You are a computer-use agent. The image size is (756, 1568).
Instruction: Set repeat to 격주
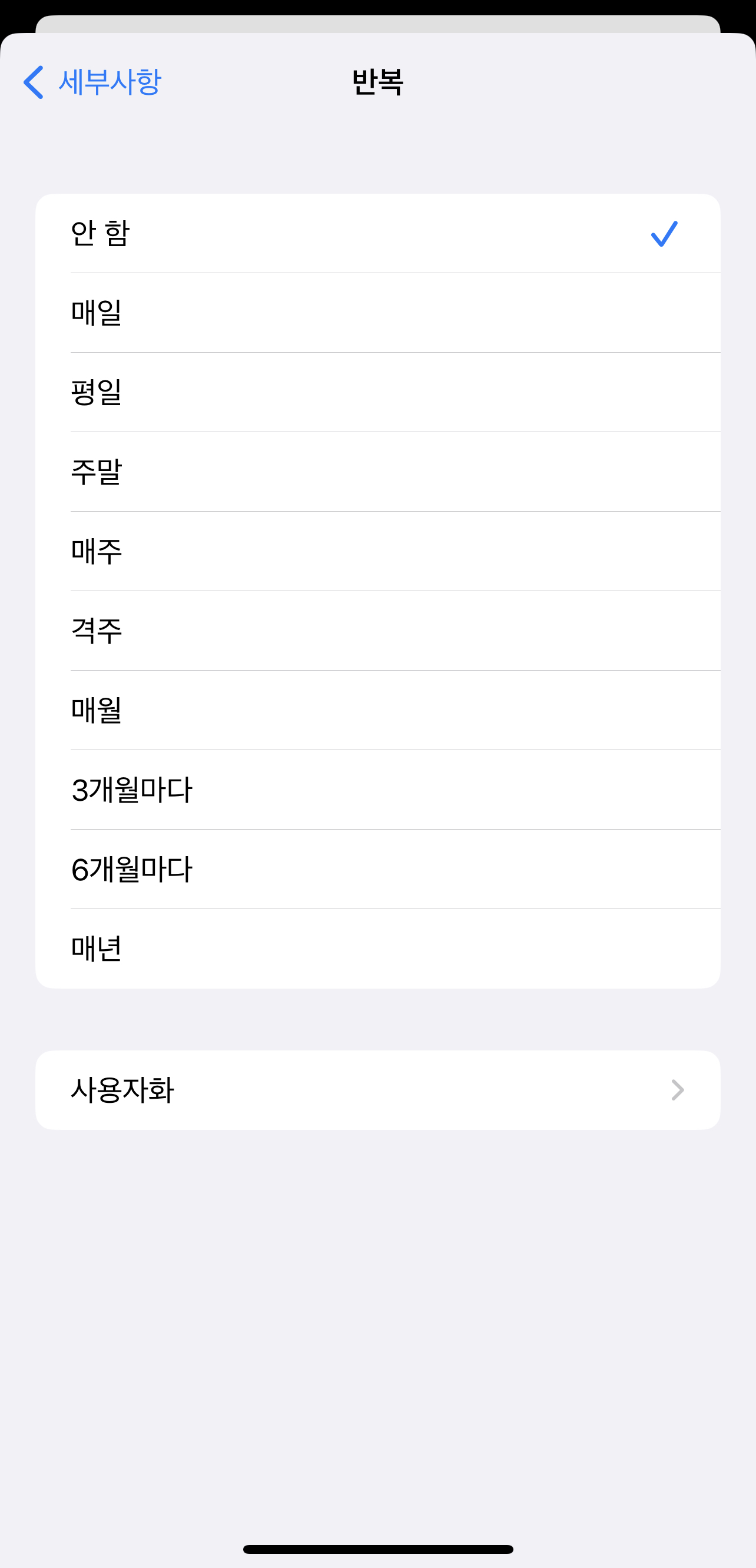click(378, 631)
